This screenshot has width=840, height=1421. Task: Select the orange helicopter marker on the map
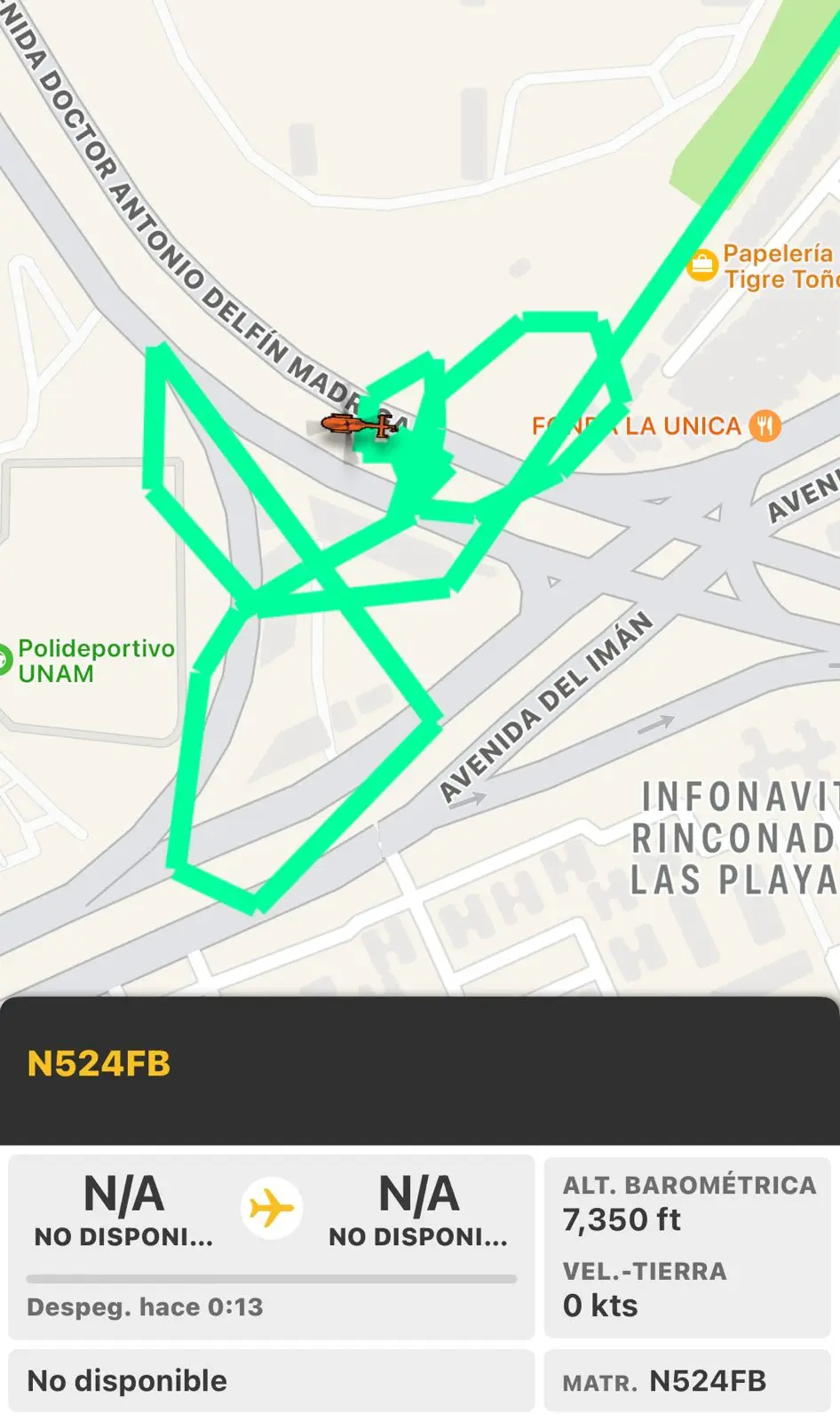coord(360,425)
